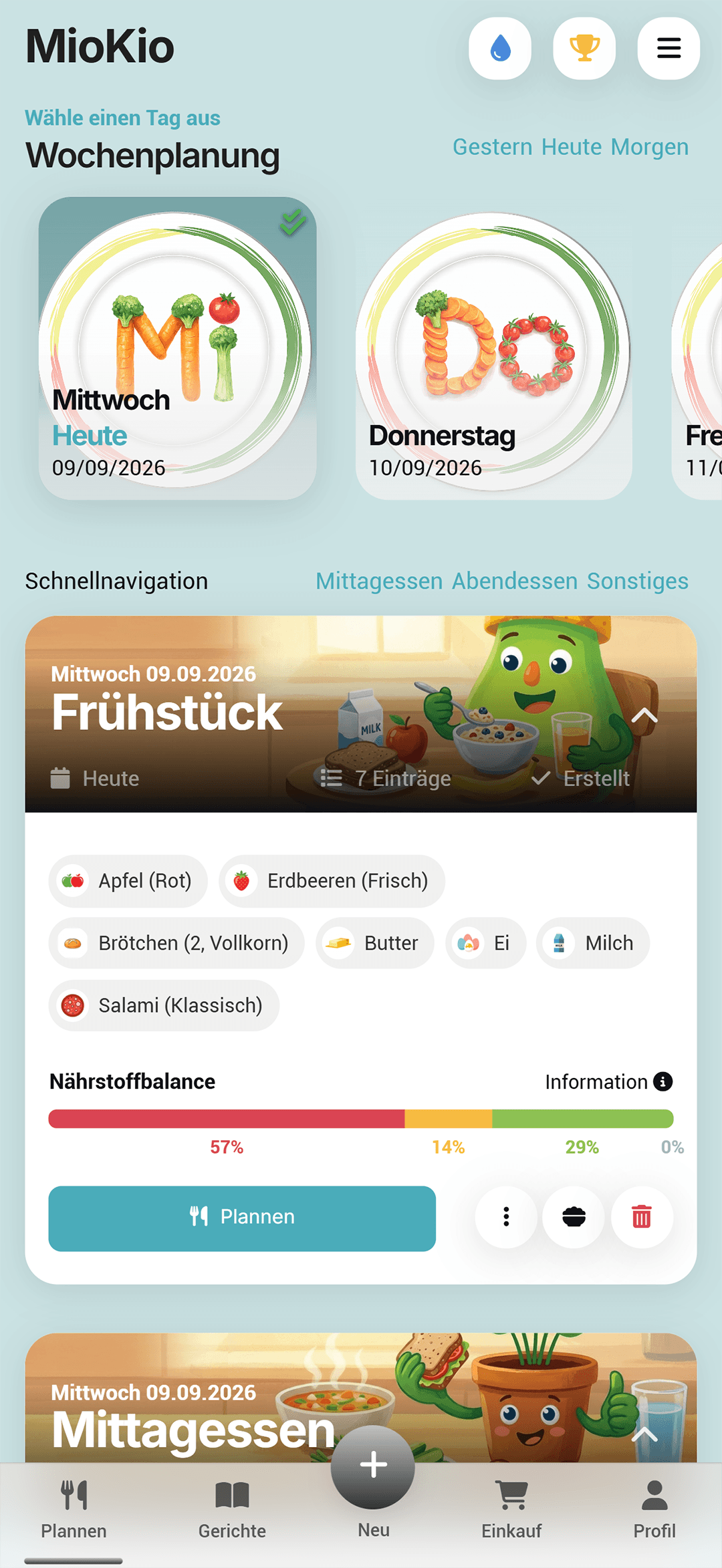Go to Abendessen via quick navigation
The image size is (722, 1568).
(515, 581)
